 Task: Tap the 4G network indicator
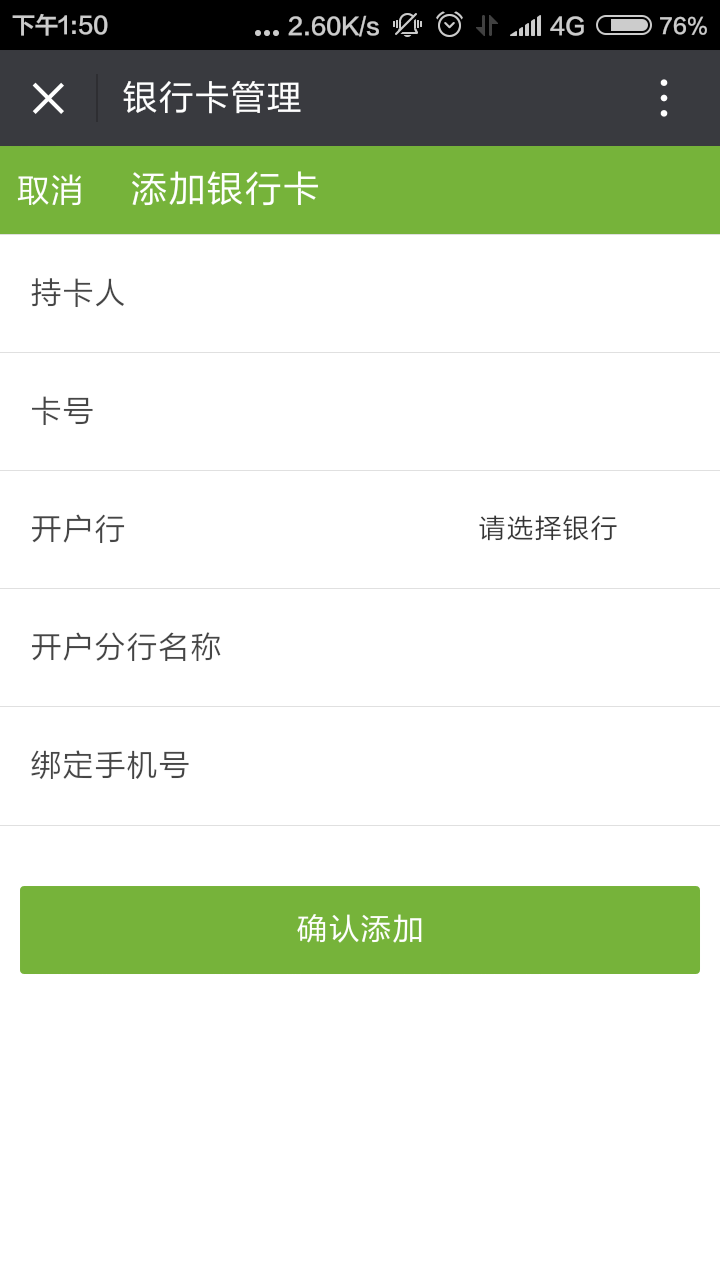point(566,25)
